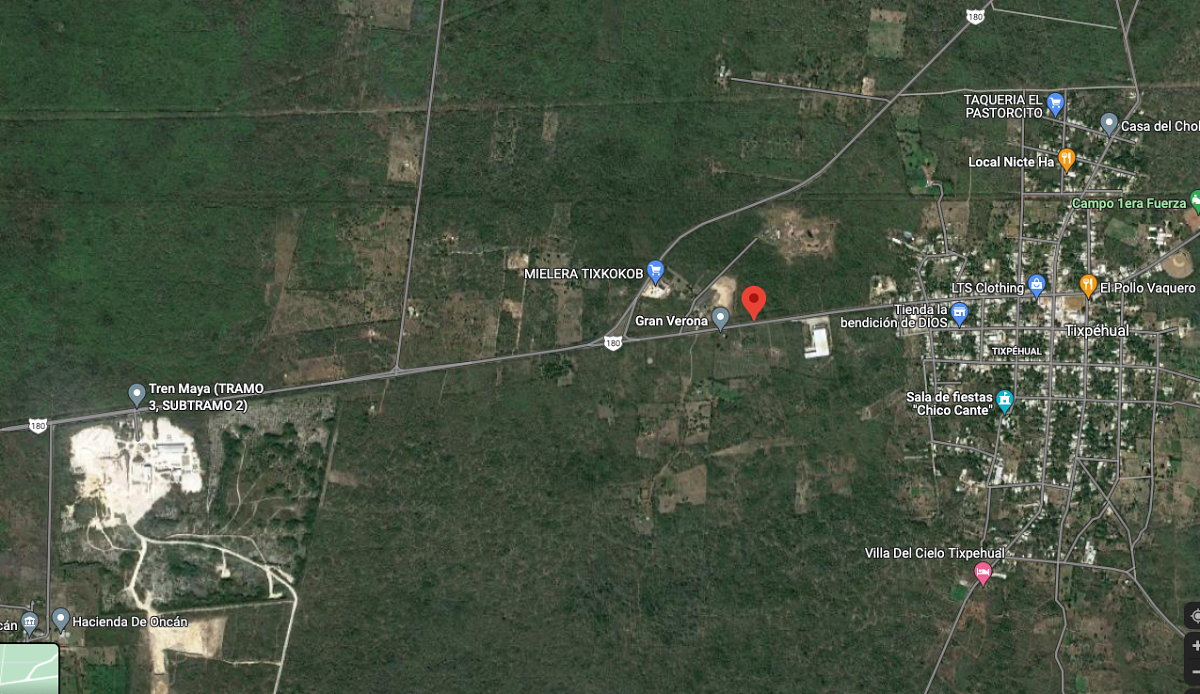1200x694 pixels.
Task: Open Gran Verona place marker
Action: pyautogui.click(x=720, y=319)
